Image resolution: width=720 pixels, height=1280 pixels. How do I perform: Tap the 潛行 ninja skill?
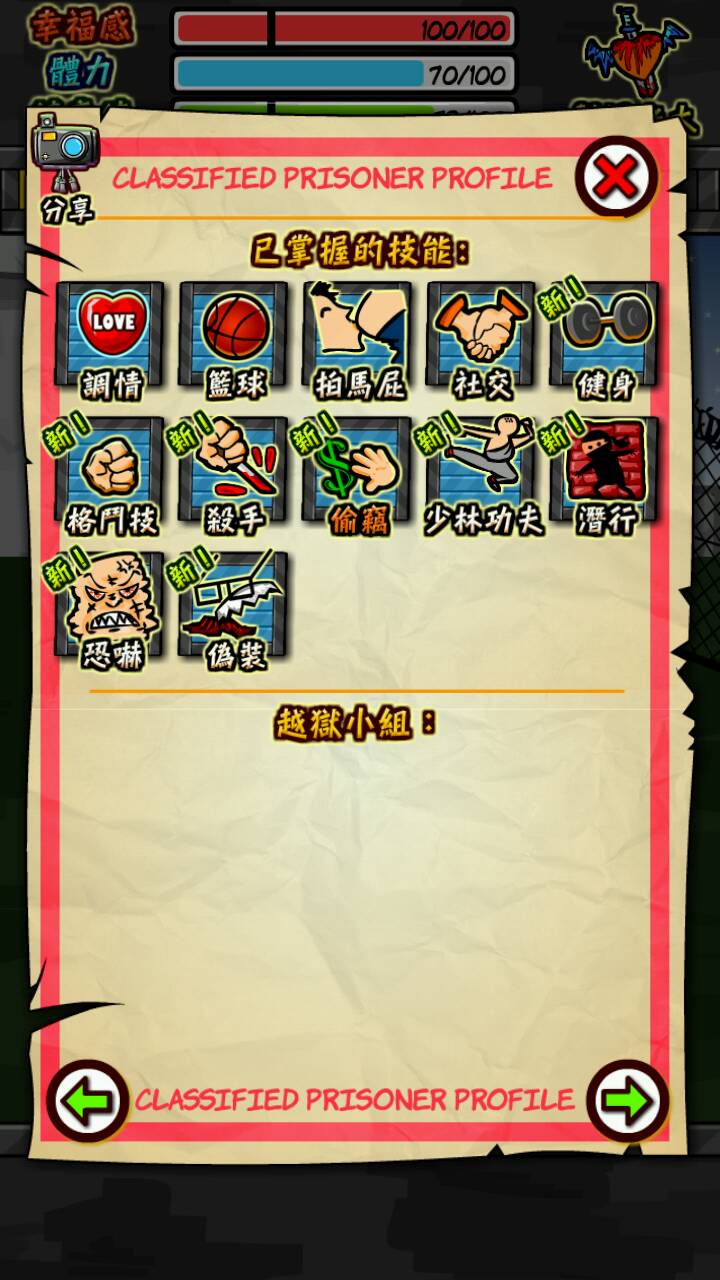pyautogui.click(x=604, y=470)
